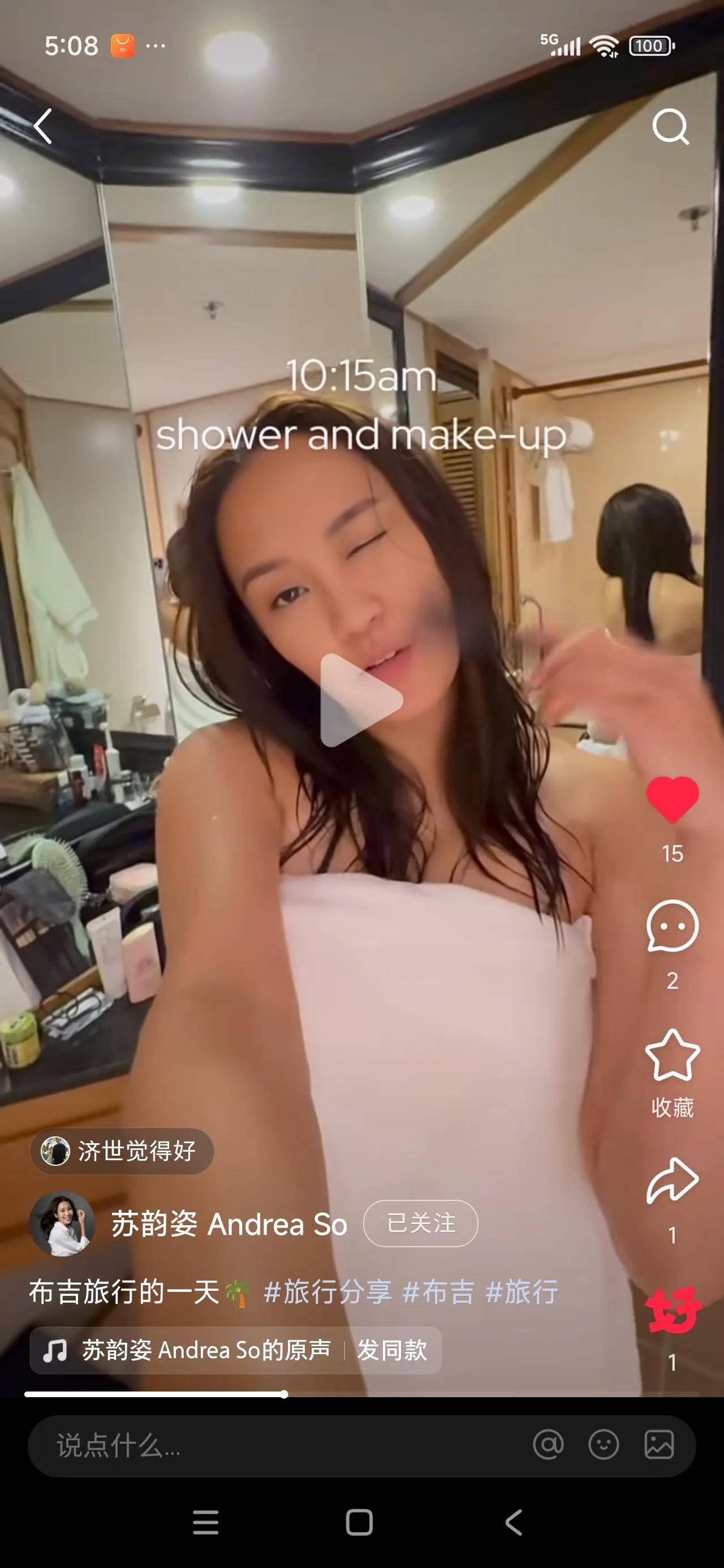Save the video with the 收藏 star

point(672,1056)
